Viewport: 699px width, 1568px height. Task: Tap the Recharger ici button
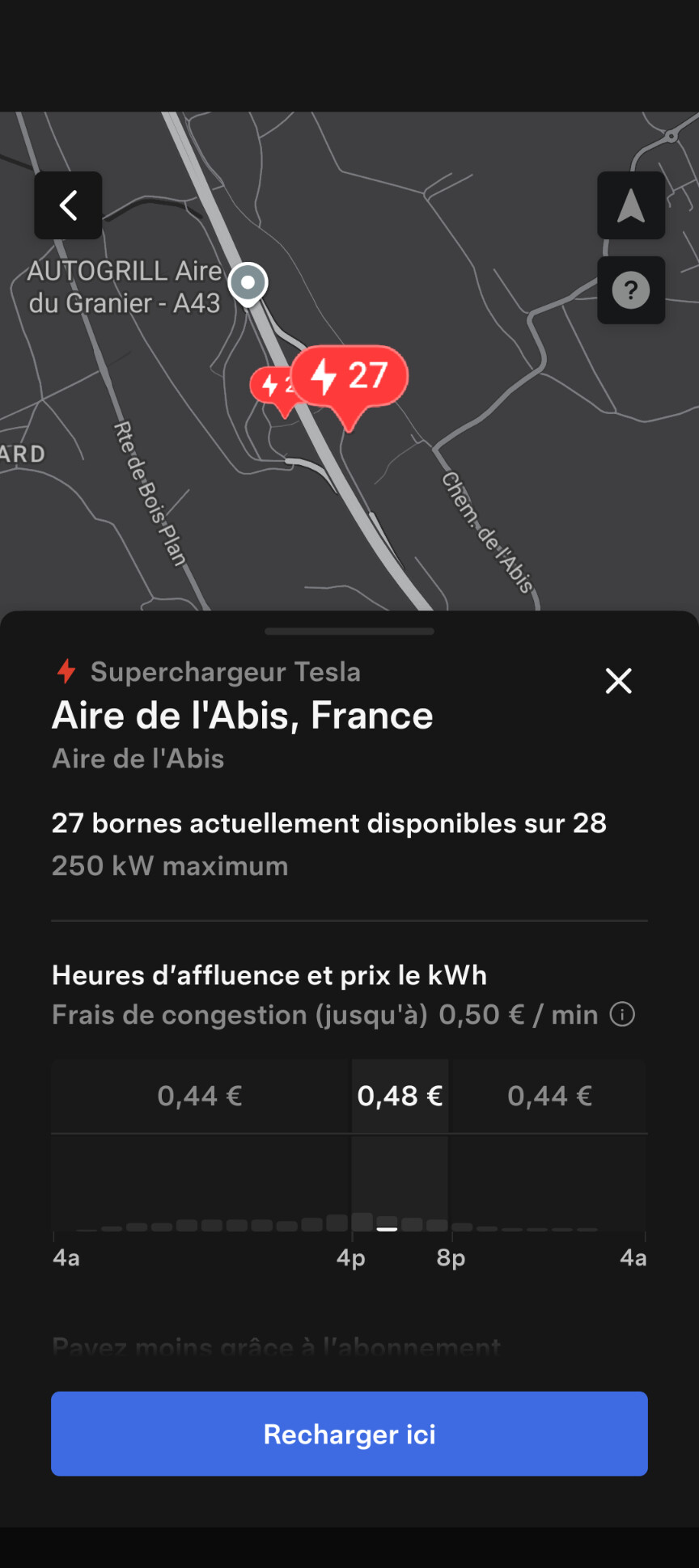349,1434
